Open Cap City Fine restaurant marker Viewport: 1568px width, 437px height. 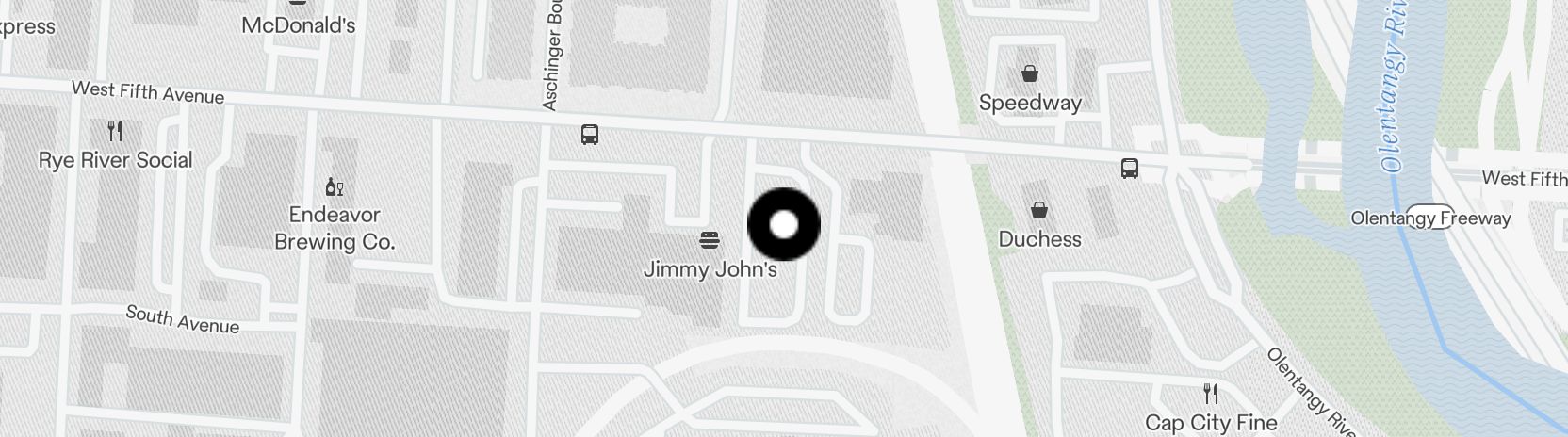coord(1211,393)
